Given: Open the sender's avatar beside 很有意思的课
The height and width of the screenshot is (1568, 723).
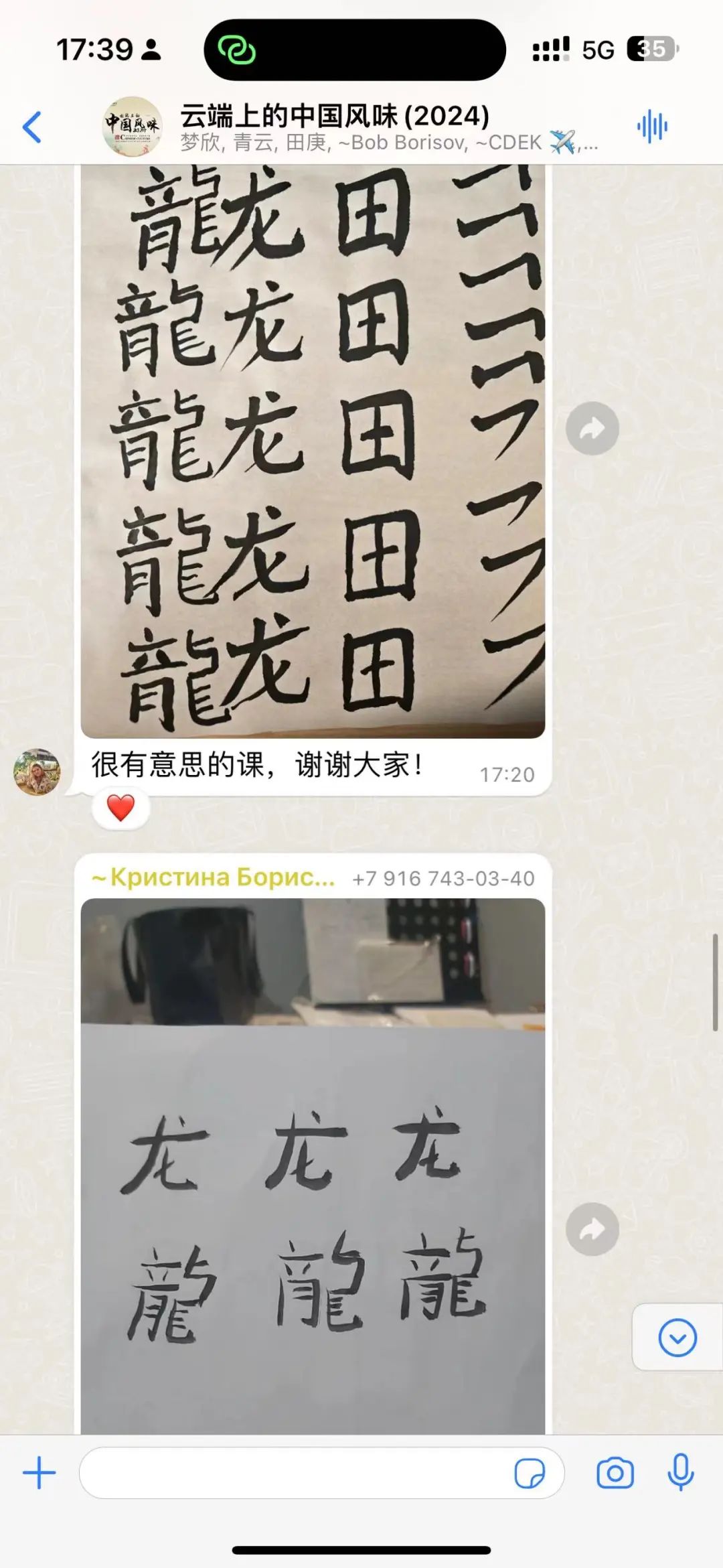Looking at the screenshot, I should tap(37, 772).
